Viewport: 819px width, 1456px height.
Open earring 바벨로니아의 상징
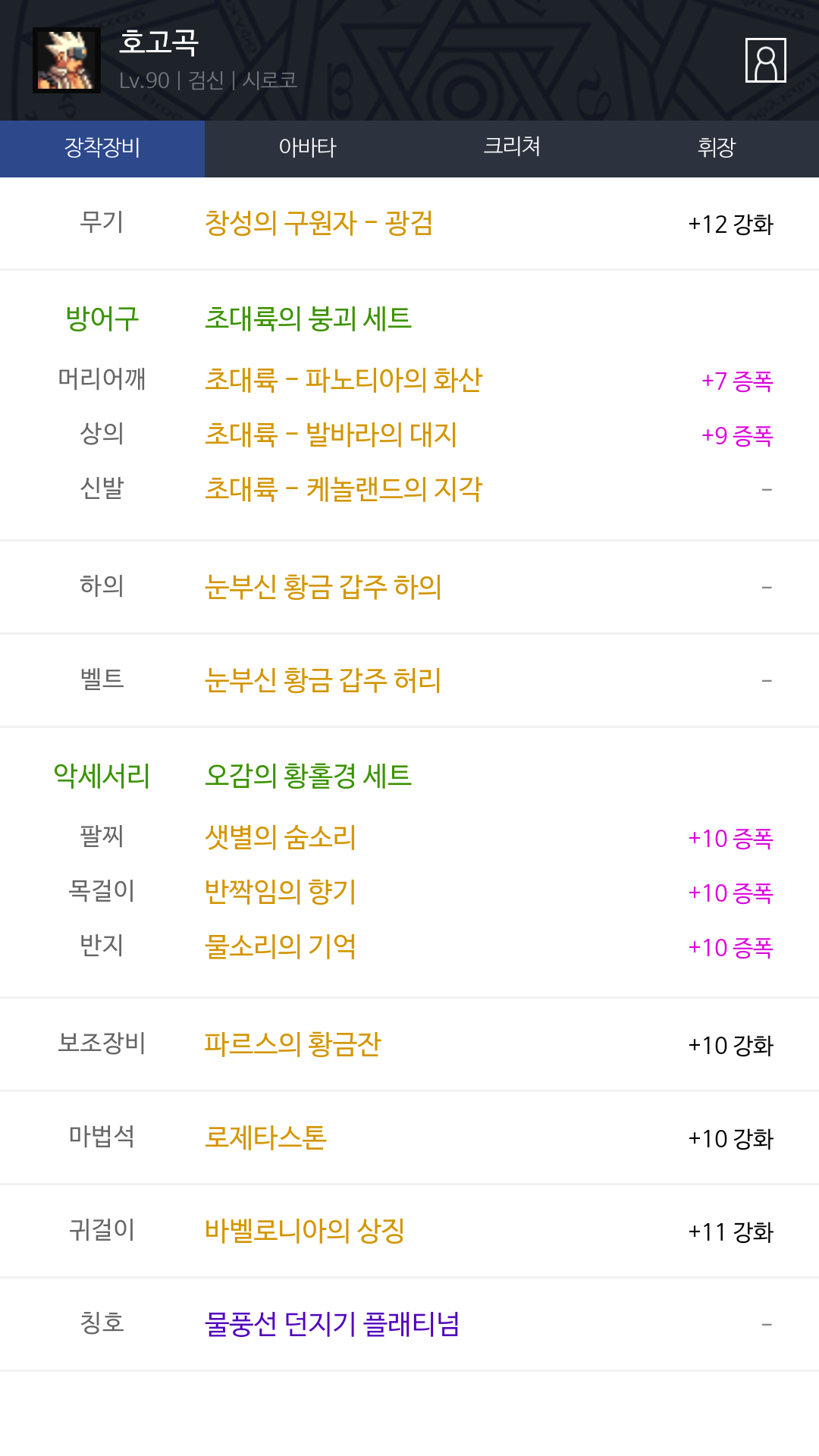[x=304, y=1231]
